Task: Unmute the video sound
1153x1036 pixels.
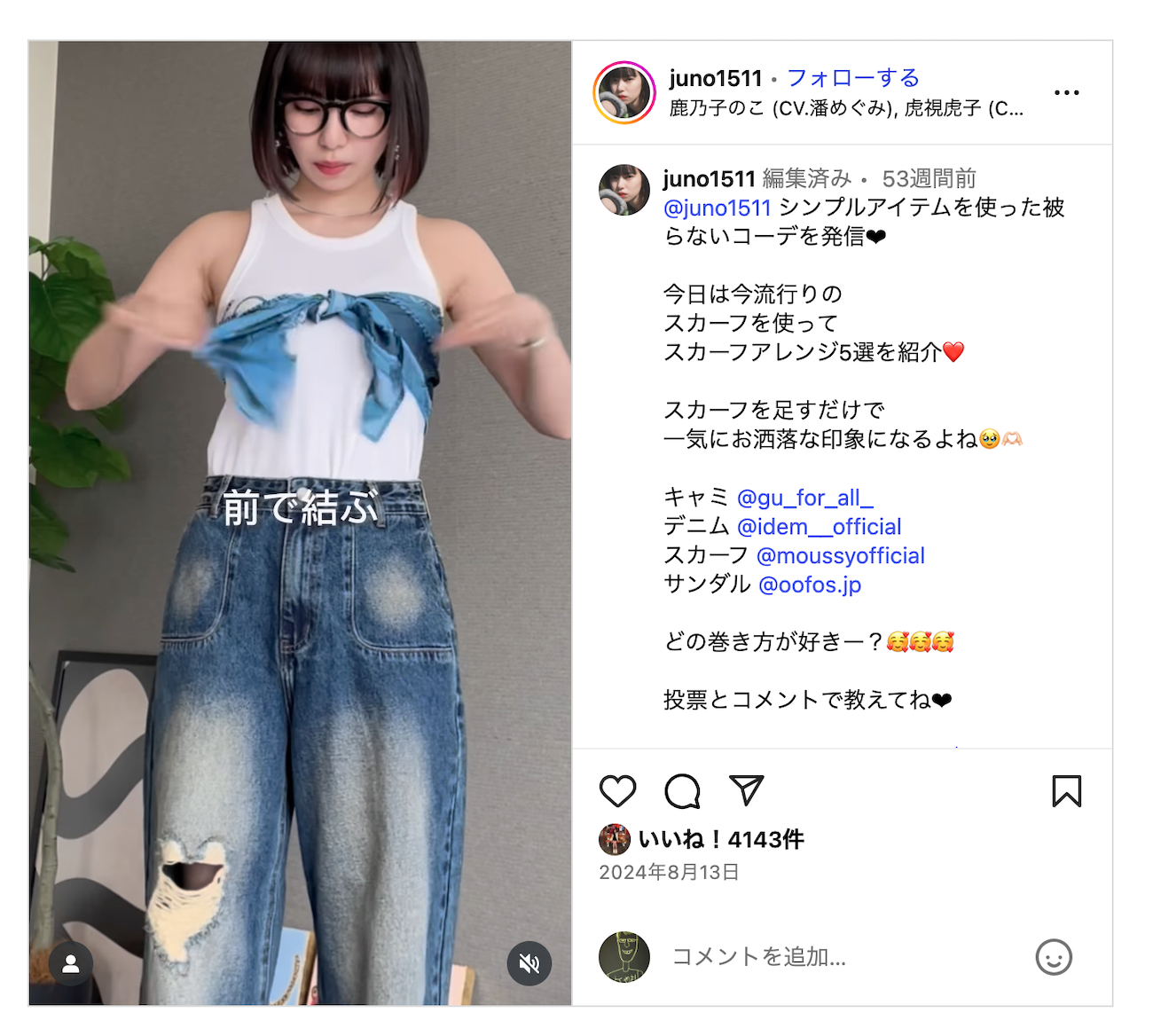Action: pyautogui.click(x=529, y=963)
